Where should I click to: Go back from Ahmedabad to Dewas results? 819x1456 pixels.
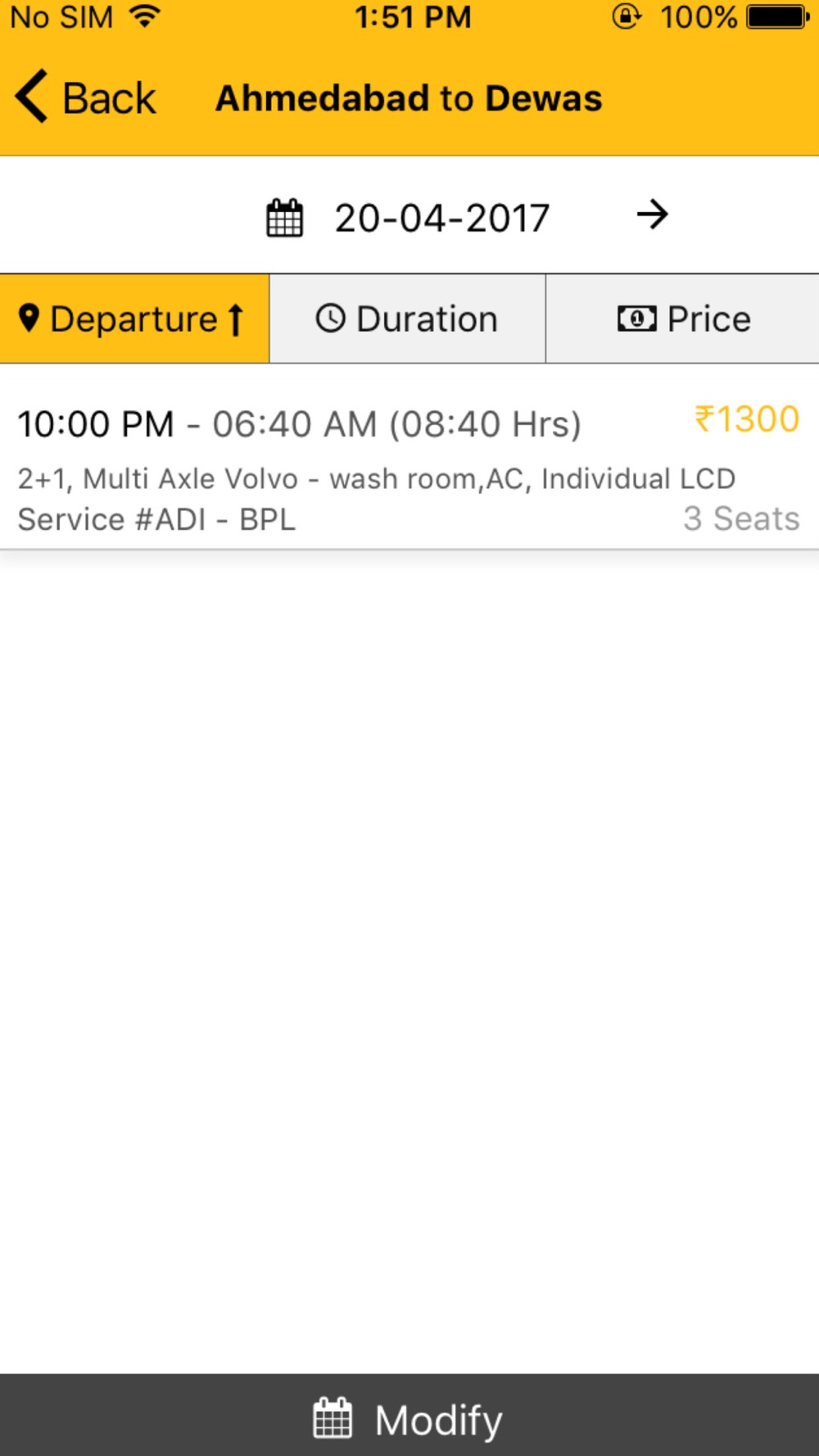coord(85,98)
